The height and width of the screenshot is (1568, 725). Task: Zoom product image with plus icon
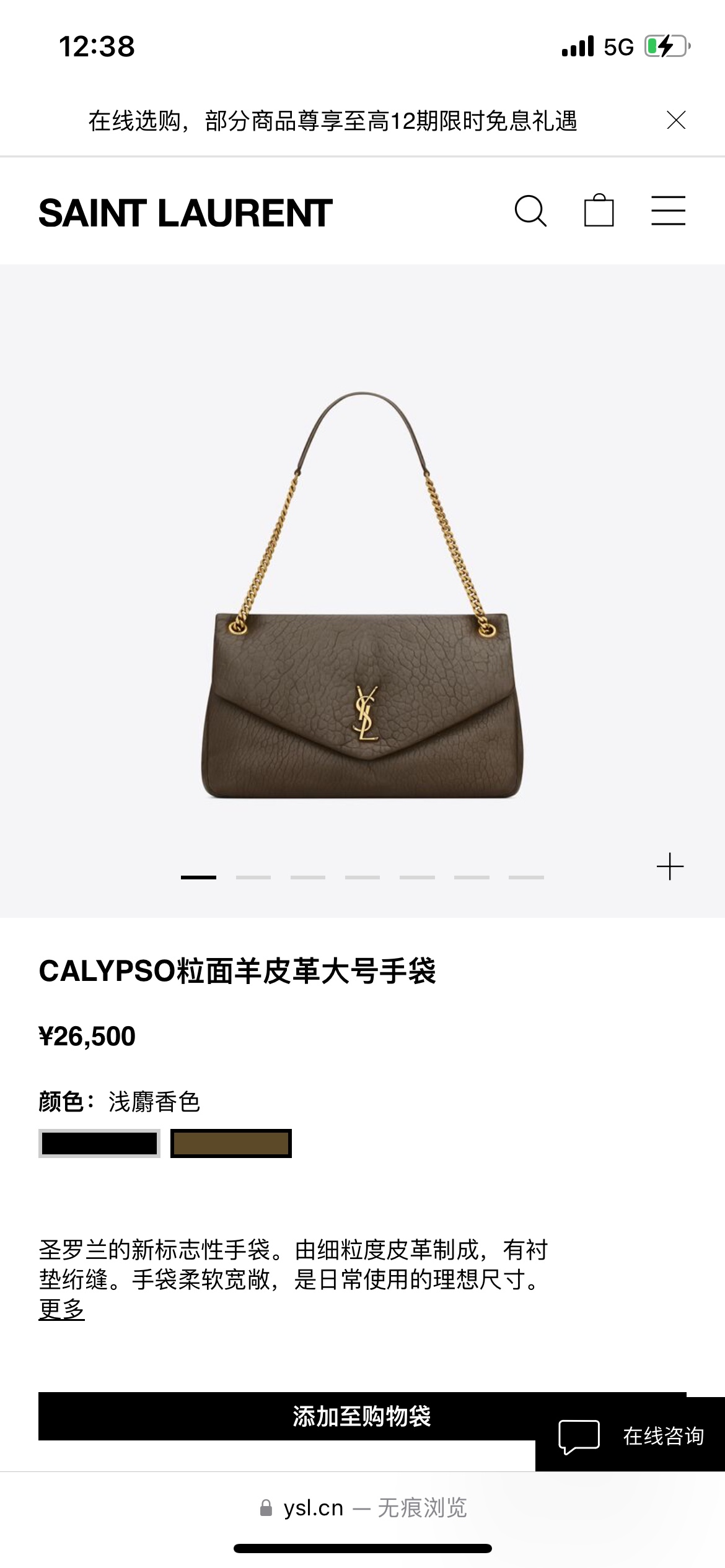(670, 866)
